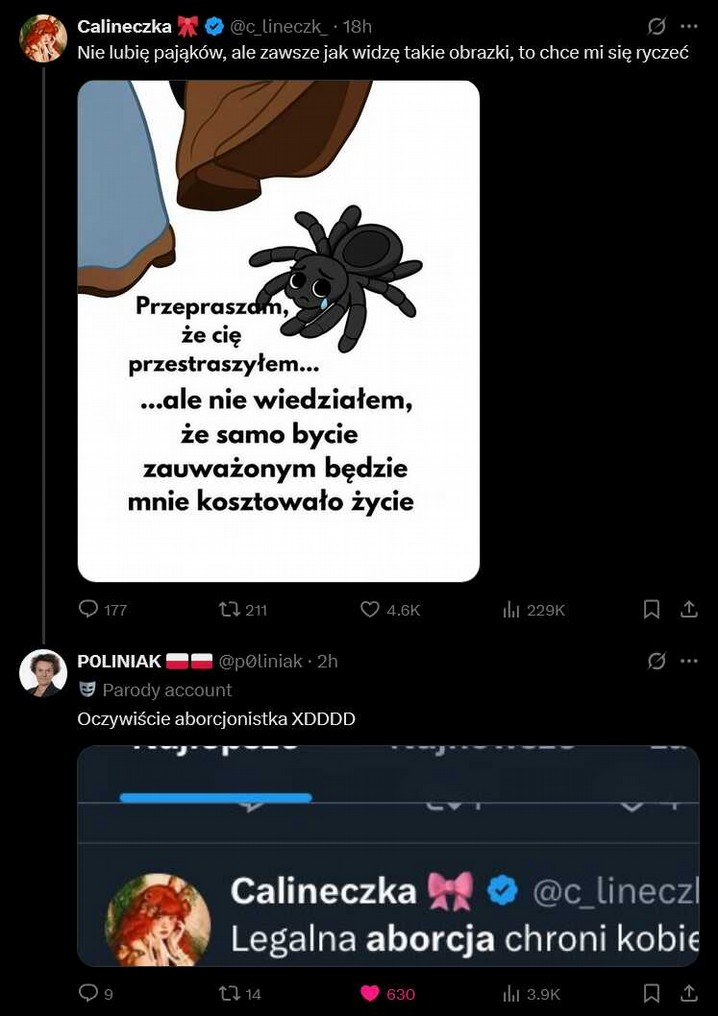
Task: Open the Grok icon on Calineczka's post
Action: tap(657, 27)
